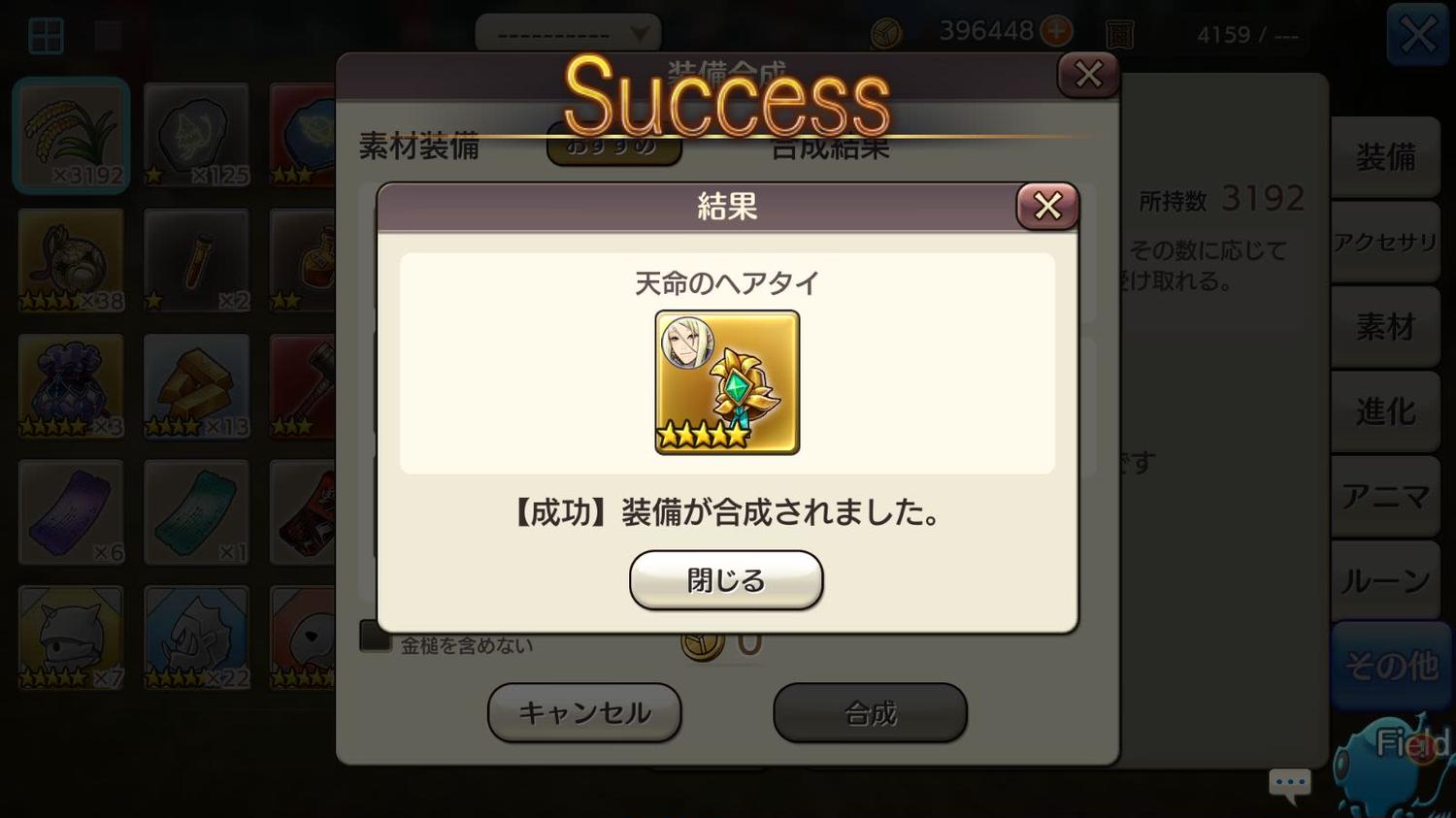View the 天命のヘアタイ equipment icon
This screenshot has width=1456, height=818.
727,382
